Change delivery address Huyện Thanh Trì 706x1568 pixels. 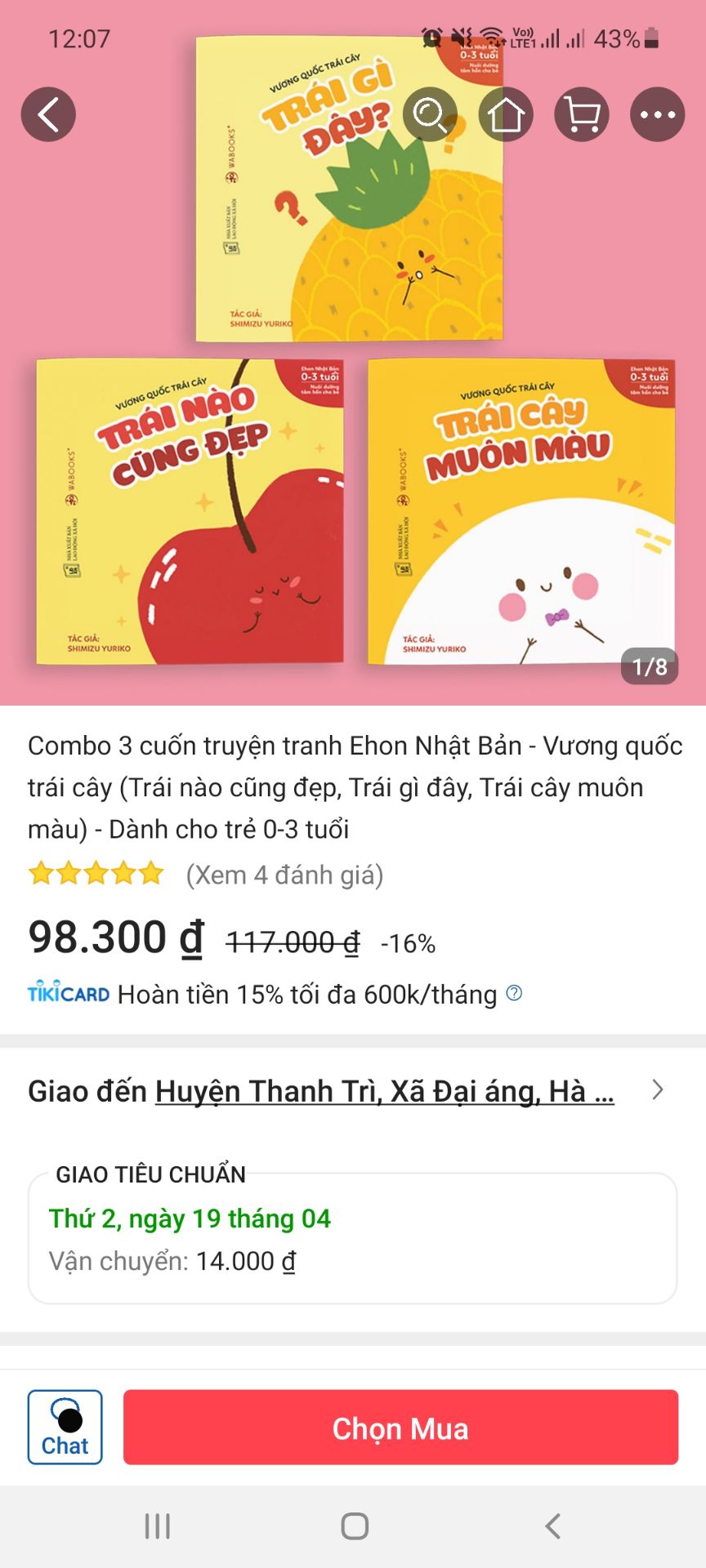(384, 1090)
